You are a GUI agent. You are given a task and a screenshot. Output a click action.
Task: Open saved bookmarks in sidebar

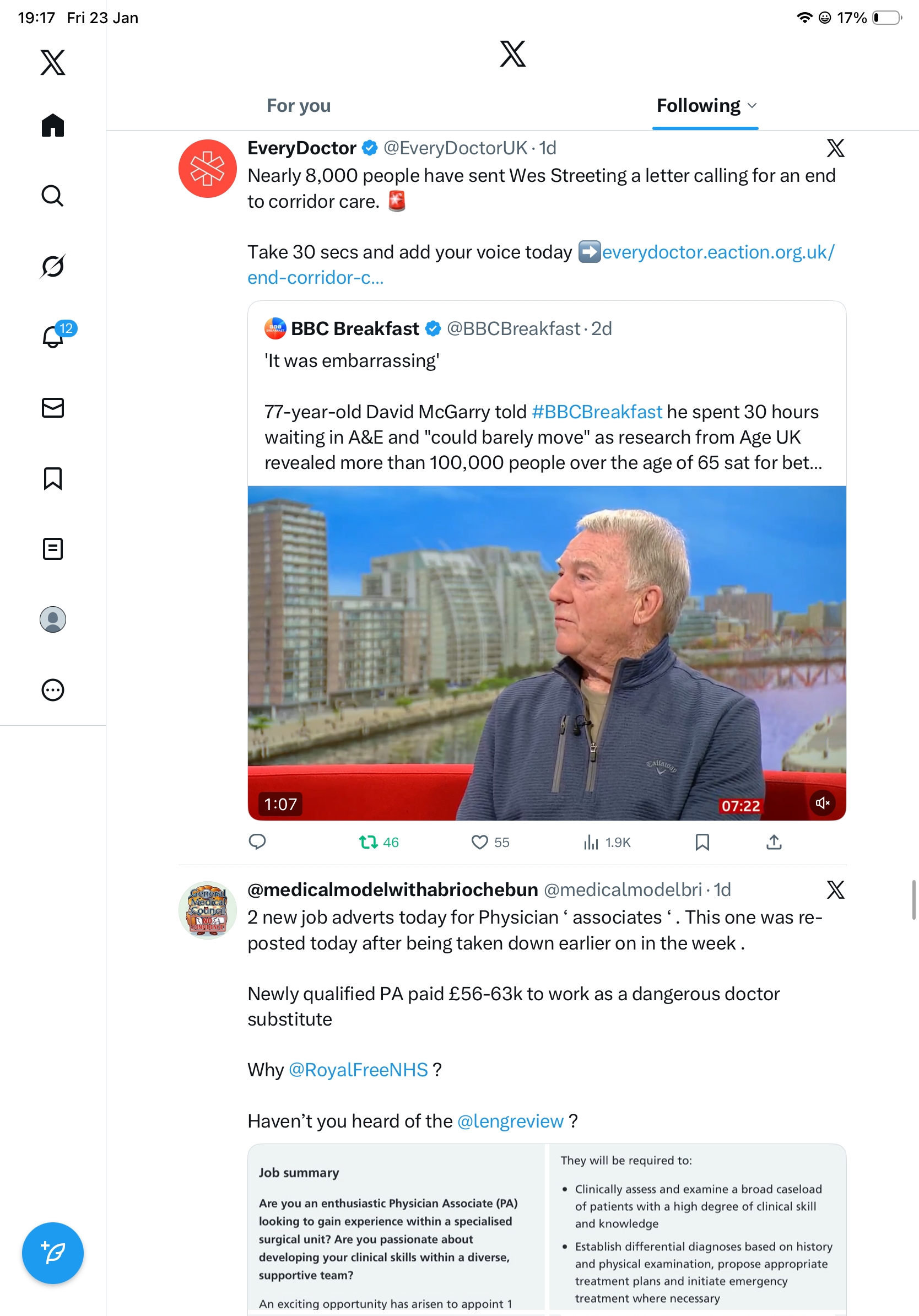click(x=53, y=478)
